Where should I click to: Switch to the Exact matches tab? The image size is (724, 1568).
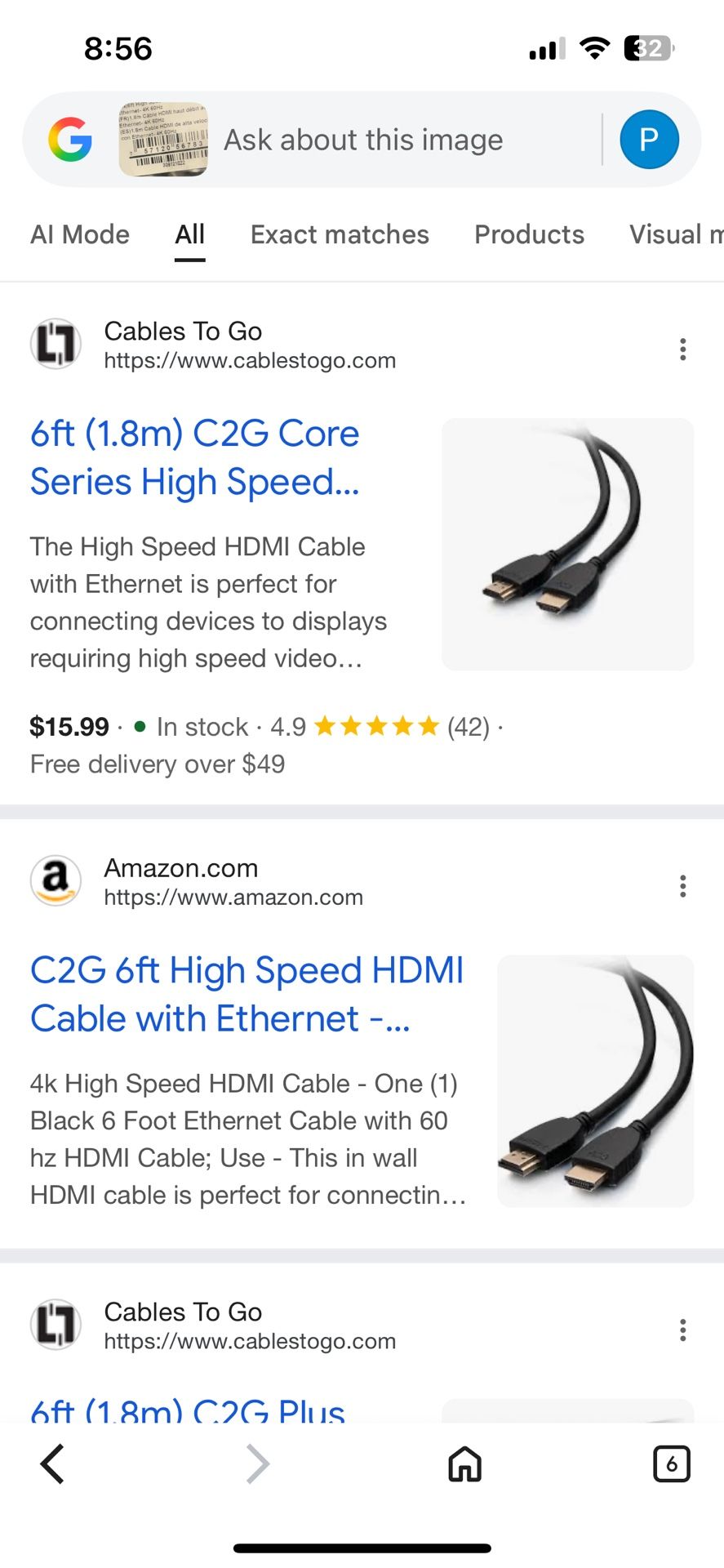(339, 234)
